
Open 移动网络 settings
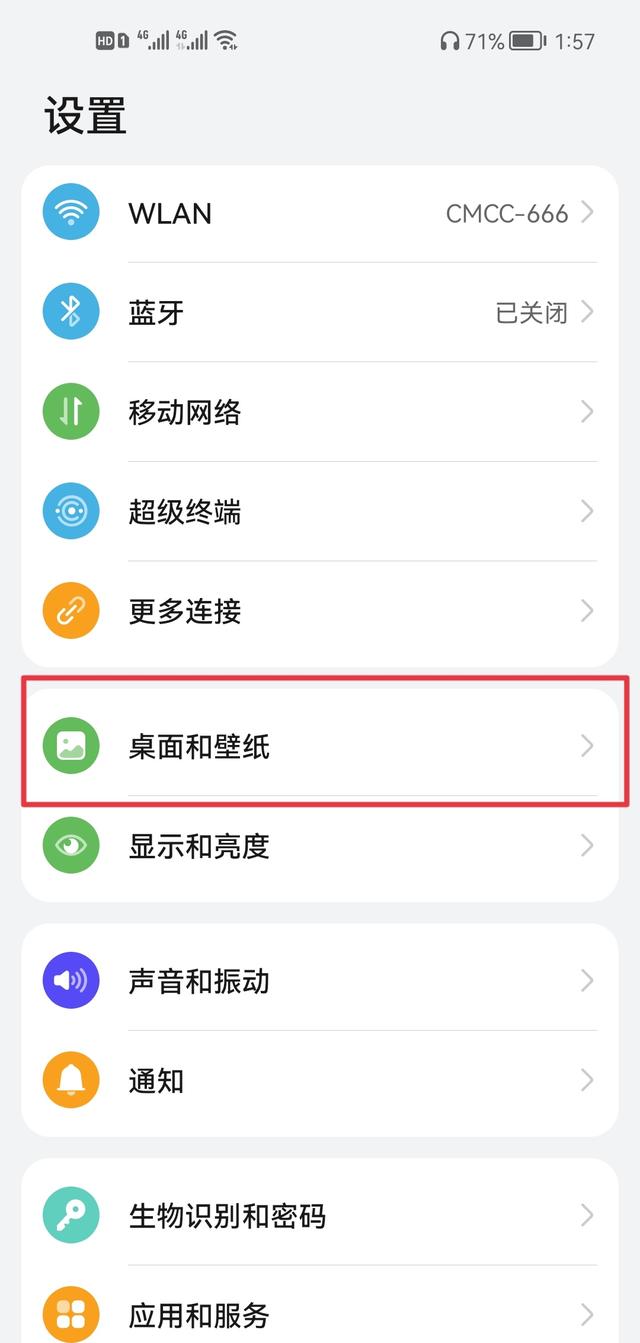click(320, 411)
